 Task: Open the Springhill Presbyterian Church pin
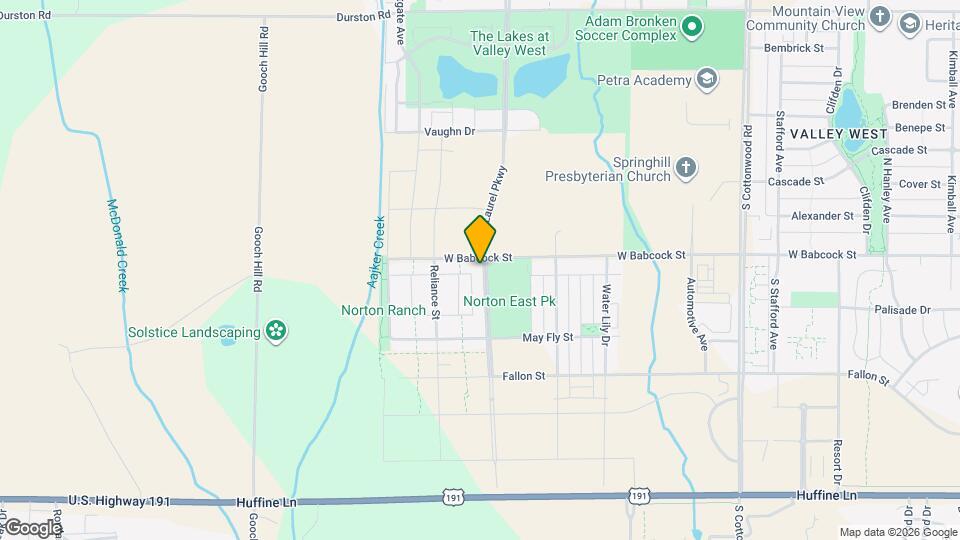[x=686, y=167]
